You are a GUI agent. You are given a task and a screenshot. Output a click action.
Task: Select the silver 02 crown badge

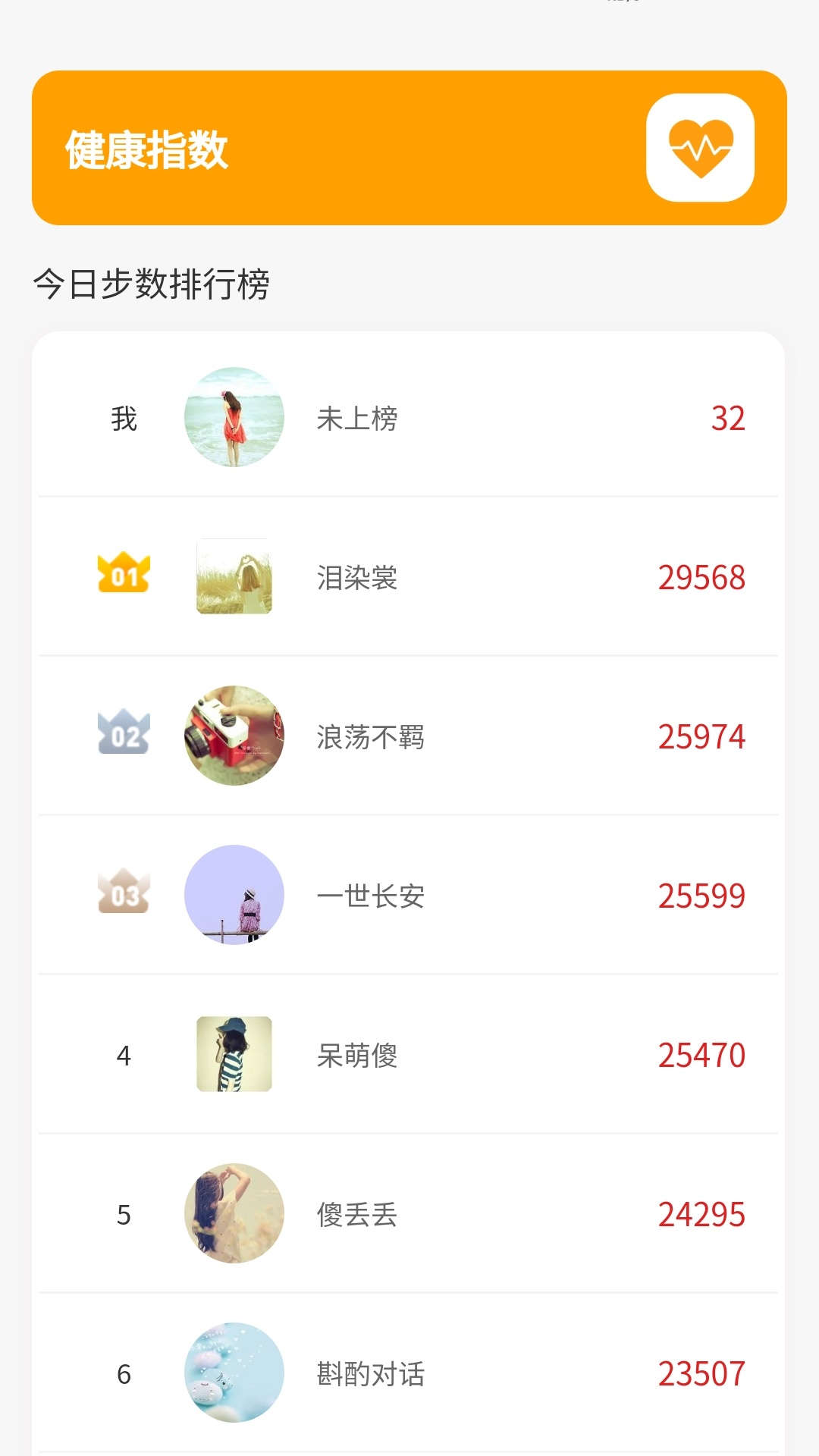[x=124, y=734]
